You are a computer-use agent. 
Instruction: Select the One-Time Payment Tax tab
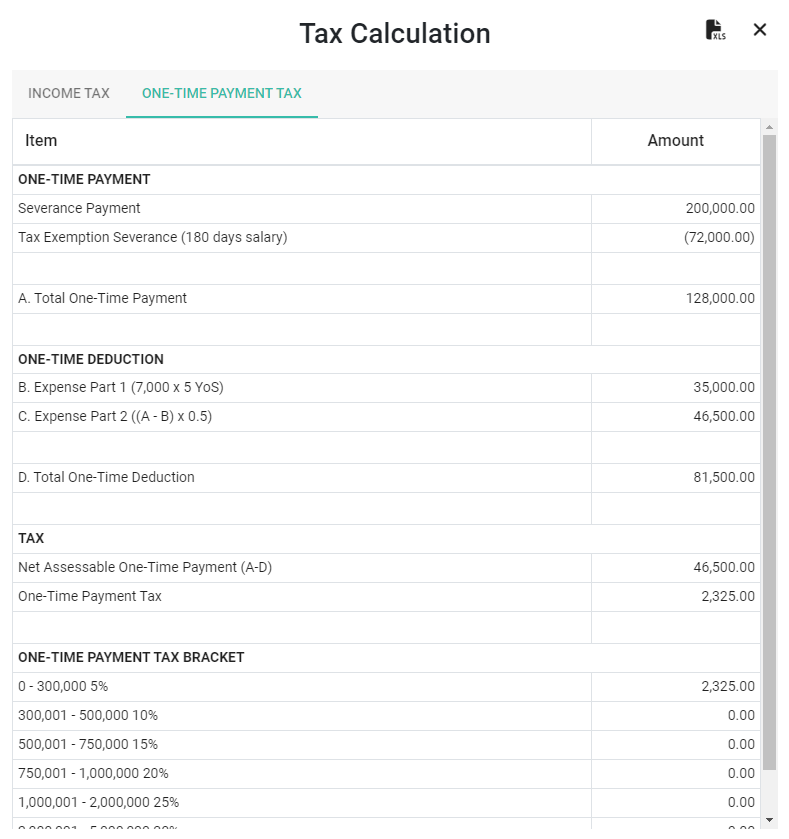(222, 93)
